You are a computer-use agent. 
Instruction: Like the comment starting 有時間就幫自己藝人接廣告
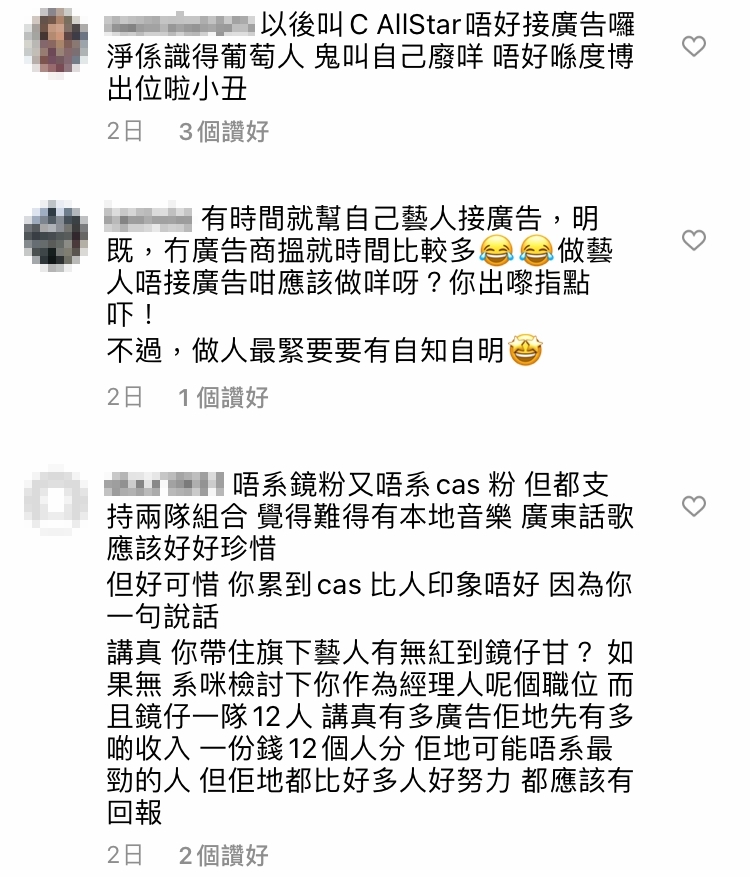pos(693,241)
